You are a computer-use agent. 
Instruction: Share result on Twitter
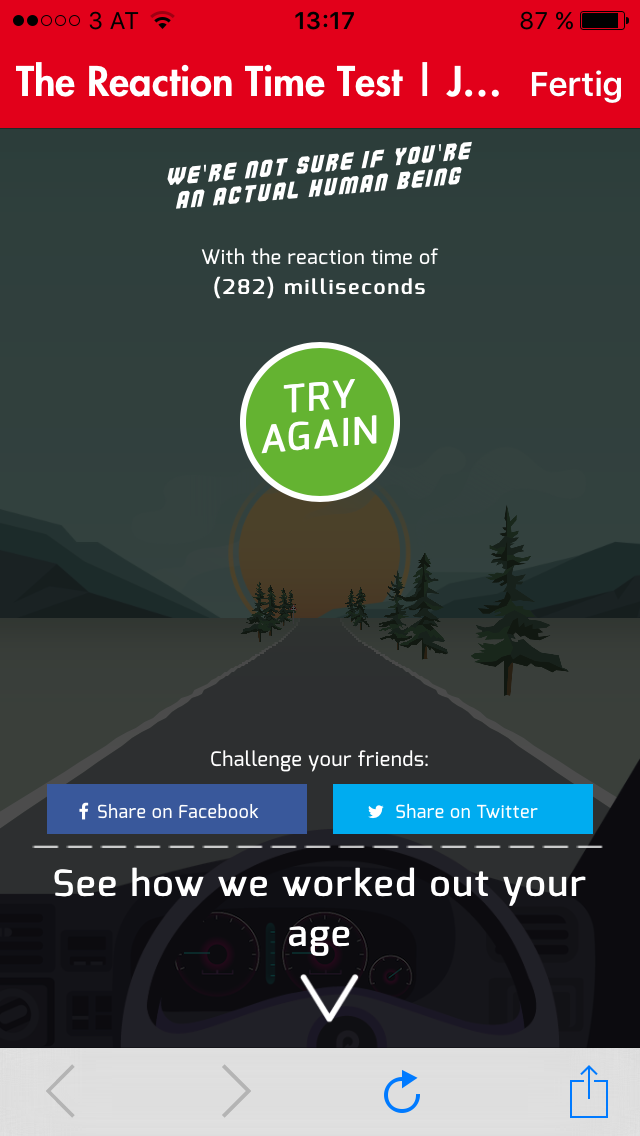tap(462, 809)
